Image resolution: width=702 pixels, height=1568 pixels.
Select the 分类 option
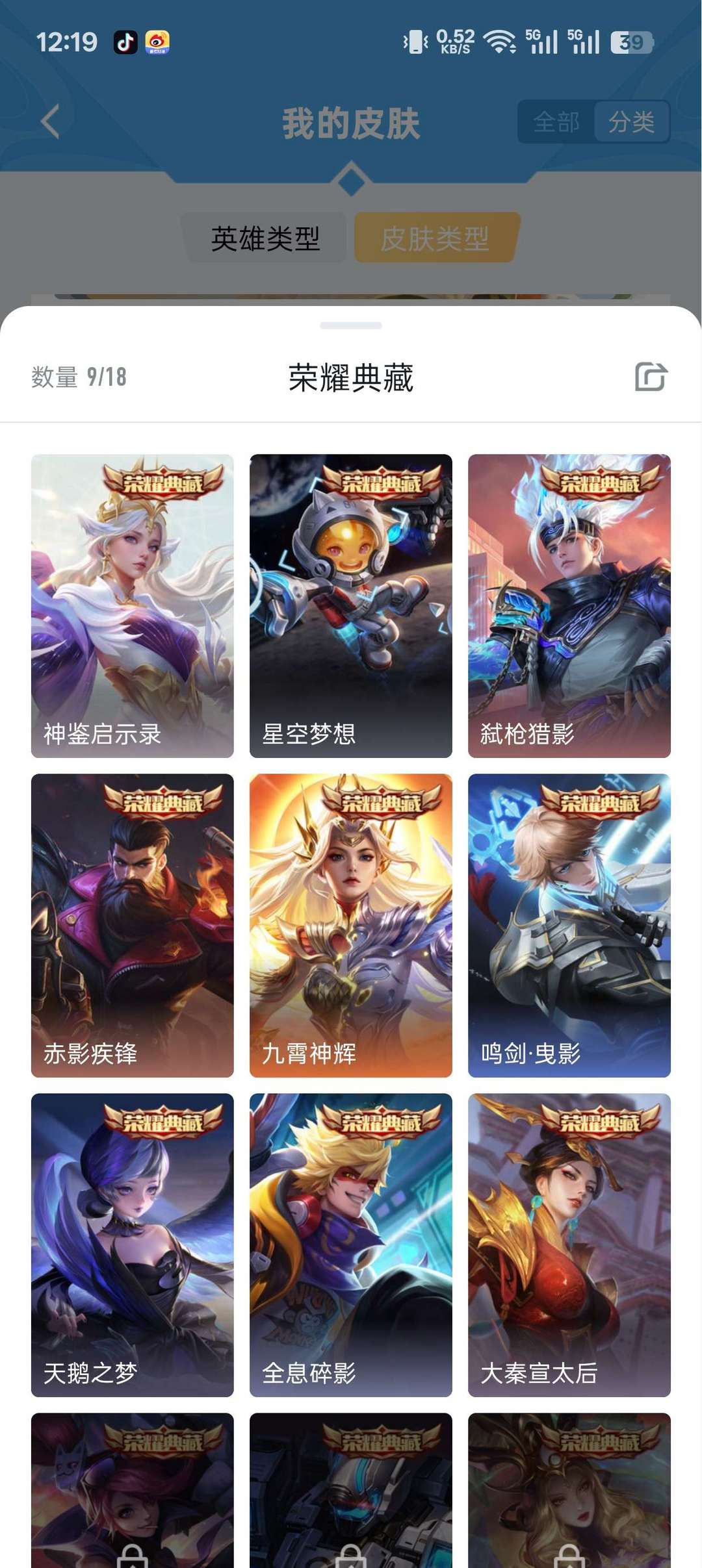[632, 122]
